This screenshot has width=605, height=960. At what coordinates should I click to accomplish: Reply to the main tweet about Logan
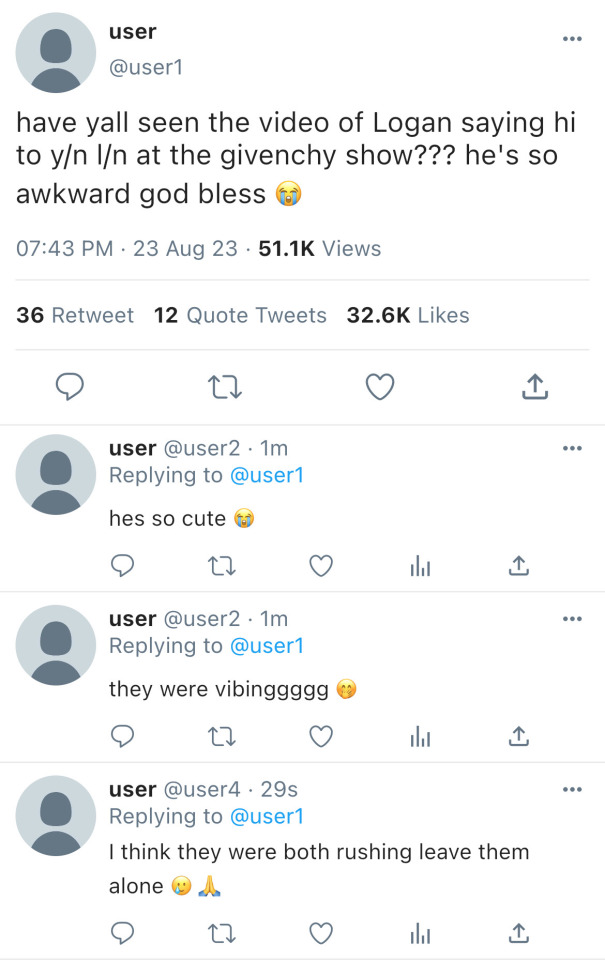pyautogui.click(x=69, y=387)
